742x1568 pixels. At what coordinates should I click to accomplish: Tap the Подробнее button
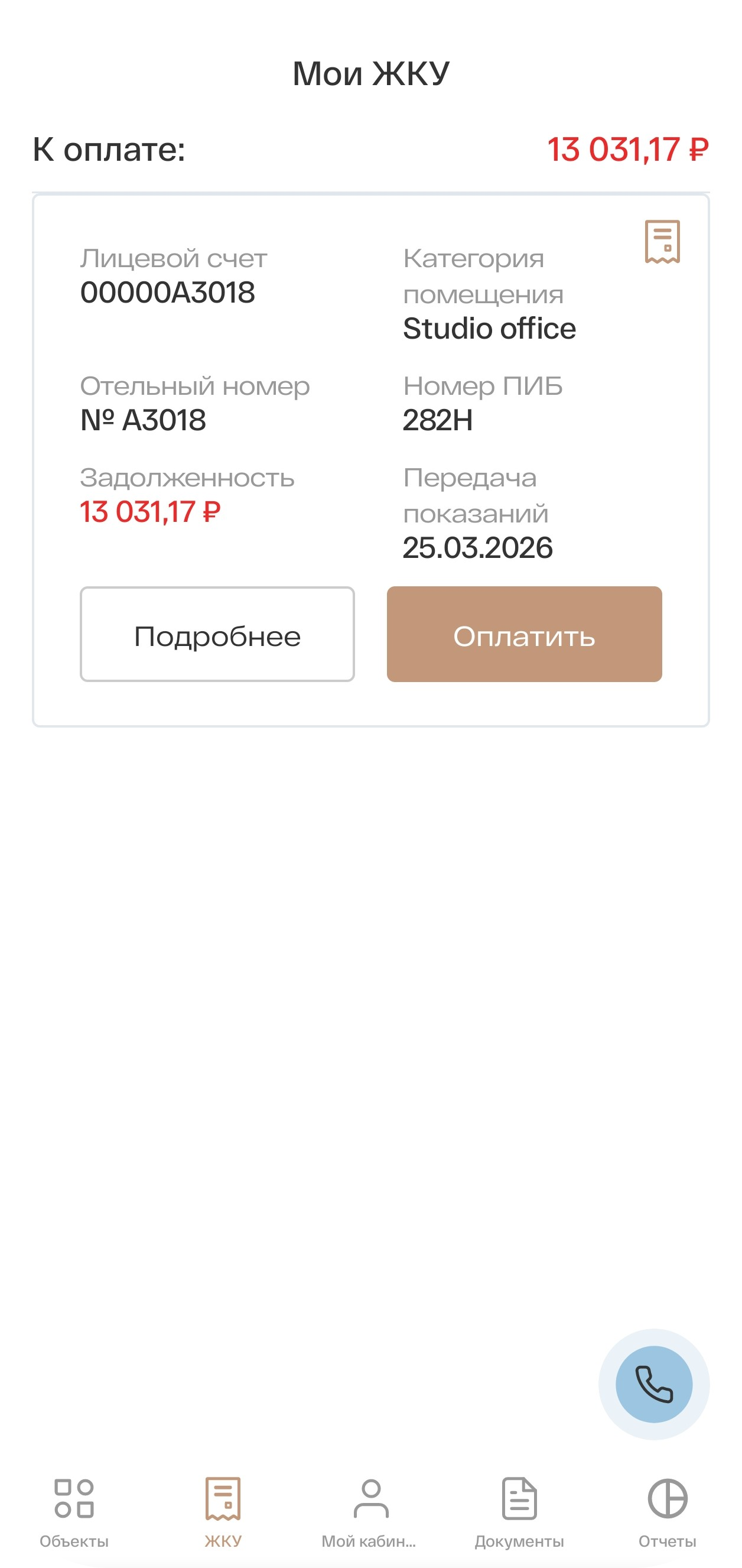(x=217, y=634)
